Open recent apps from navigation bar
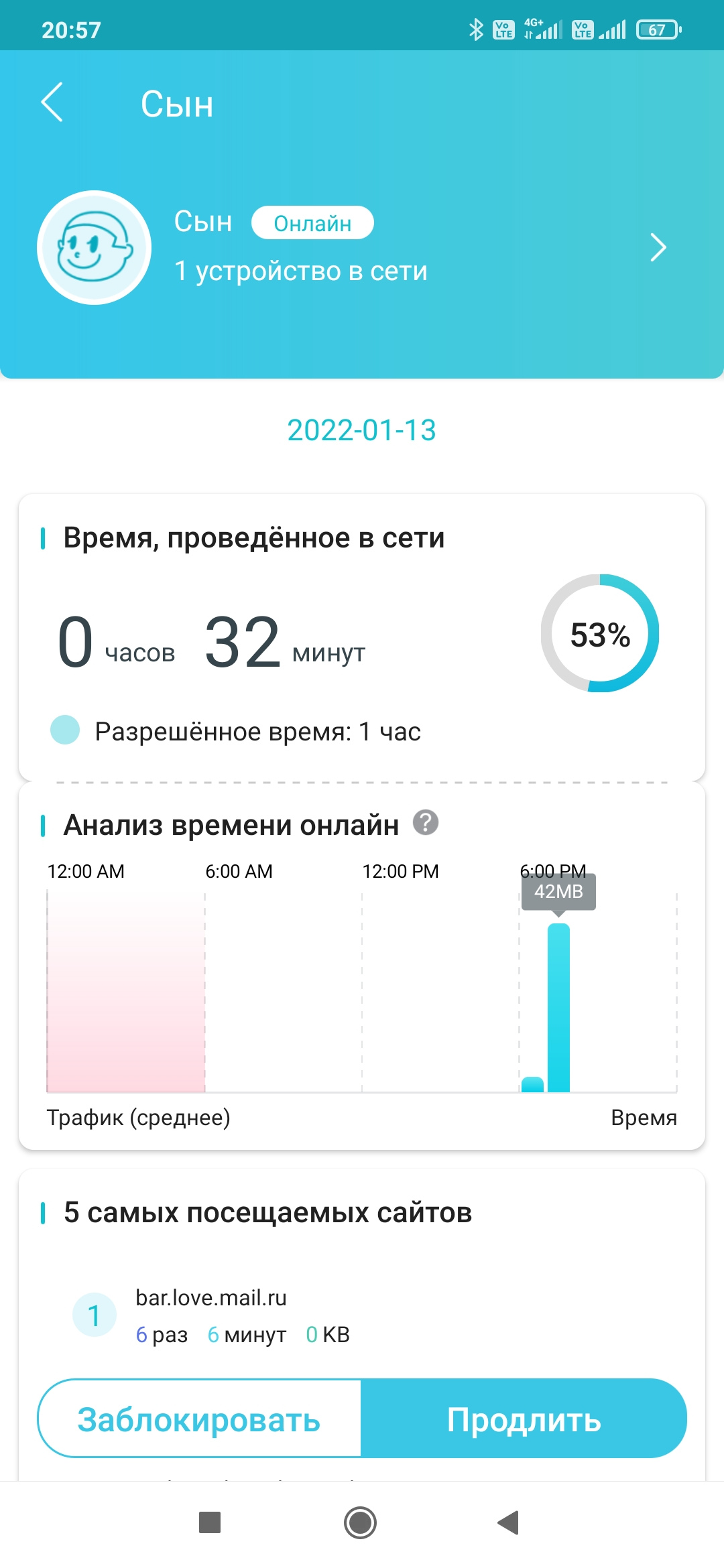 pos(210,1522)
